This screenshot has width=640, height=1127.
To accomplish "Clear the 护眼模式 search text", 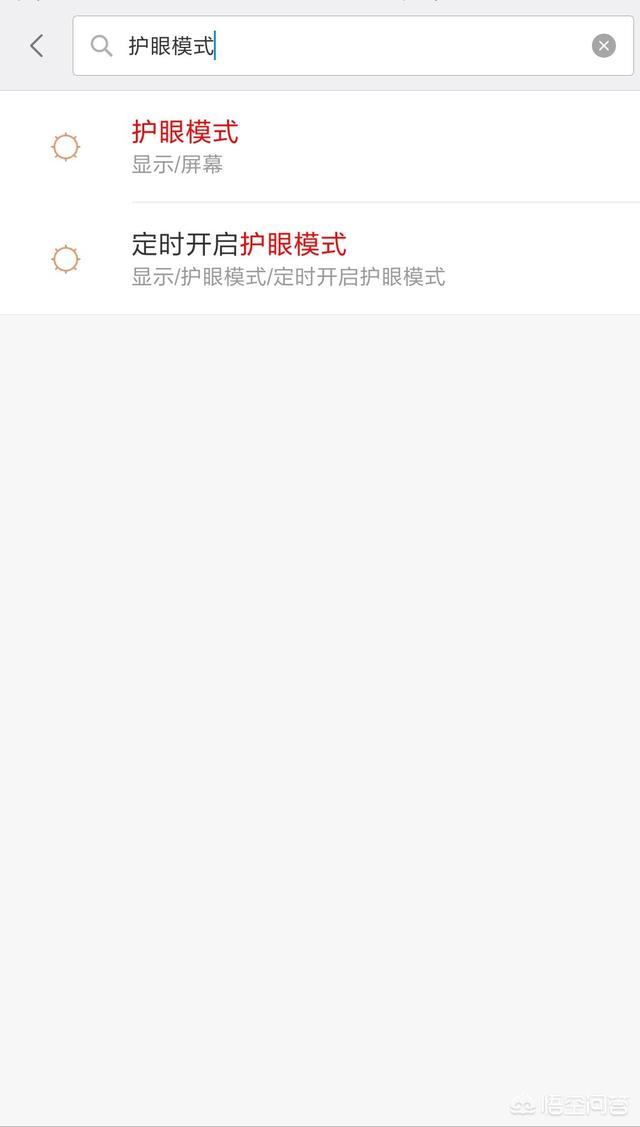I will [x=603, y=46].
